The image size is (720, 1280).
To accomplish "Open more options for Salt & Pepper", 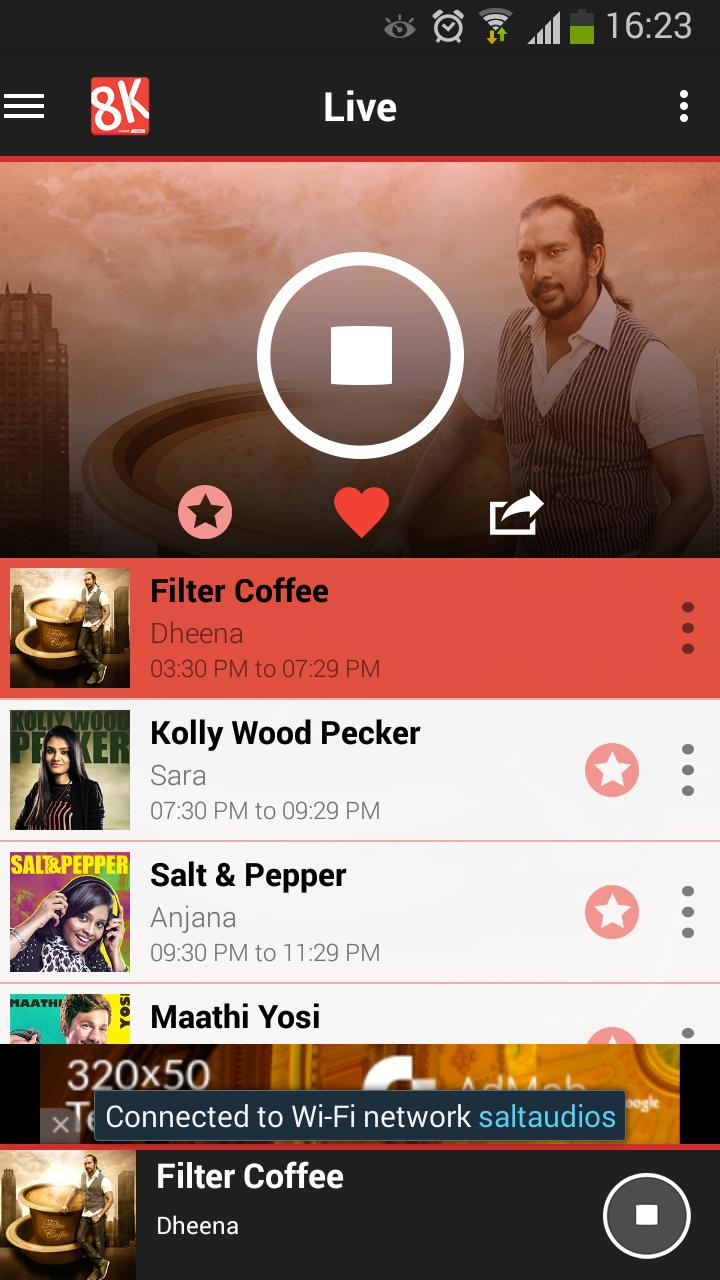I will click(687, 912).
